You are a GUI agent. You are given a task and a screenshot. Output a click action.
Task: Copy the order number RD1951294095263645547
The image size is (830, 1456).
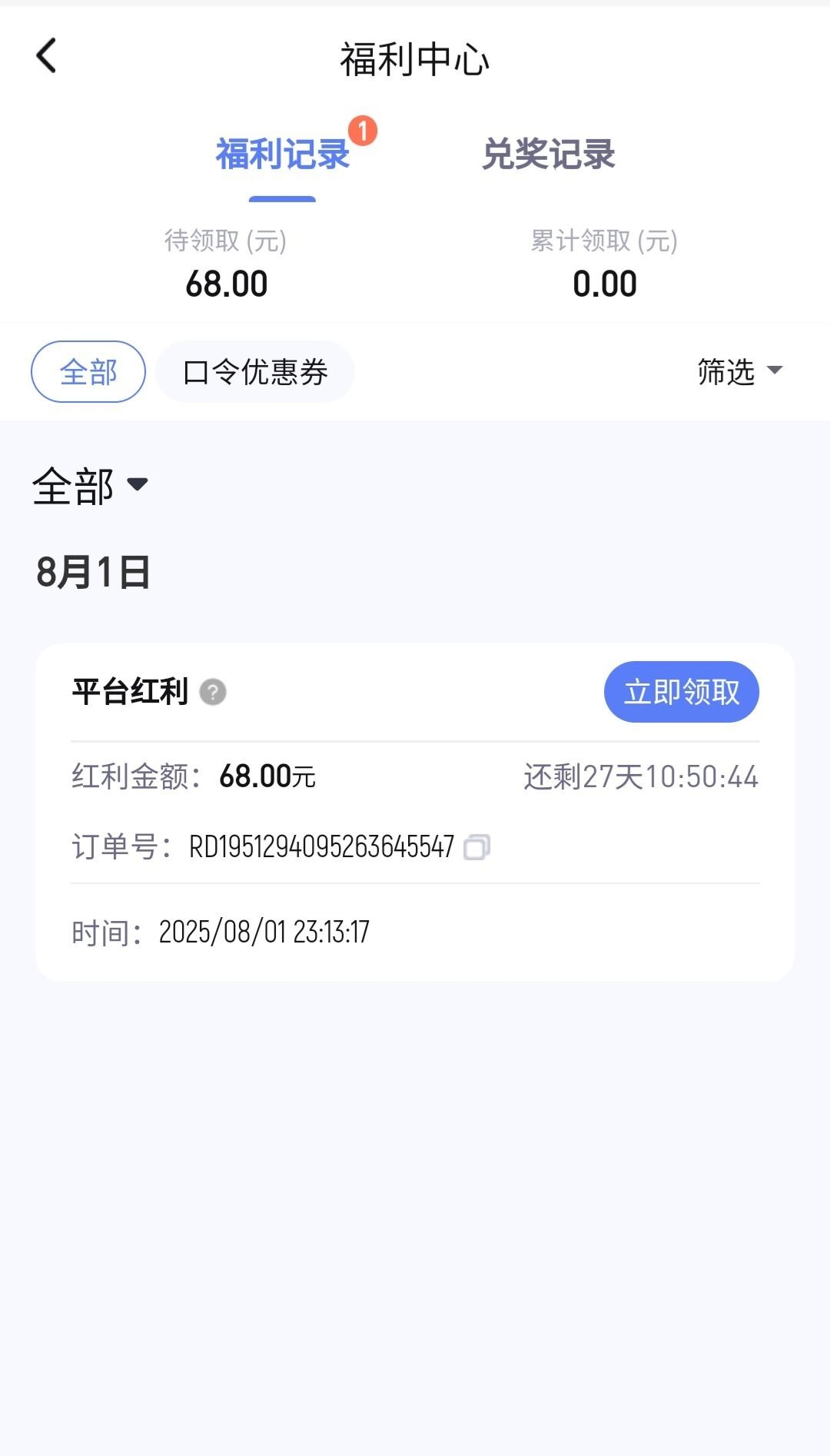[x=478, y=847]
